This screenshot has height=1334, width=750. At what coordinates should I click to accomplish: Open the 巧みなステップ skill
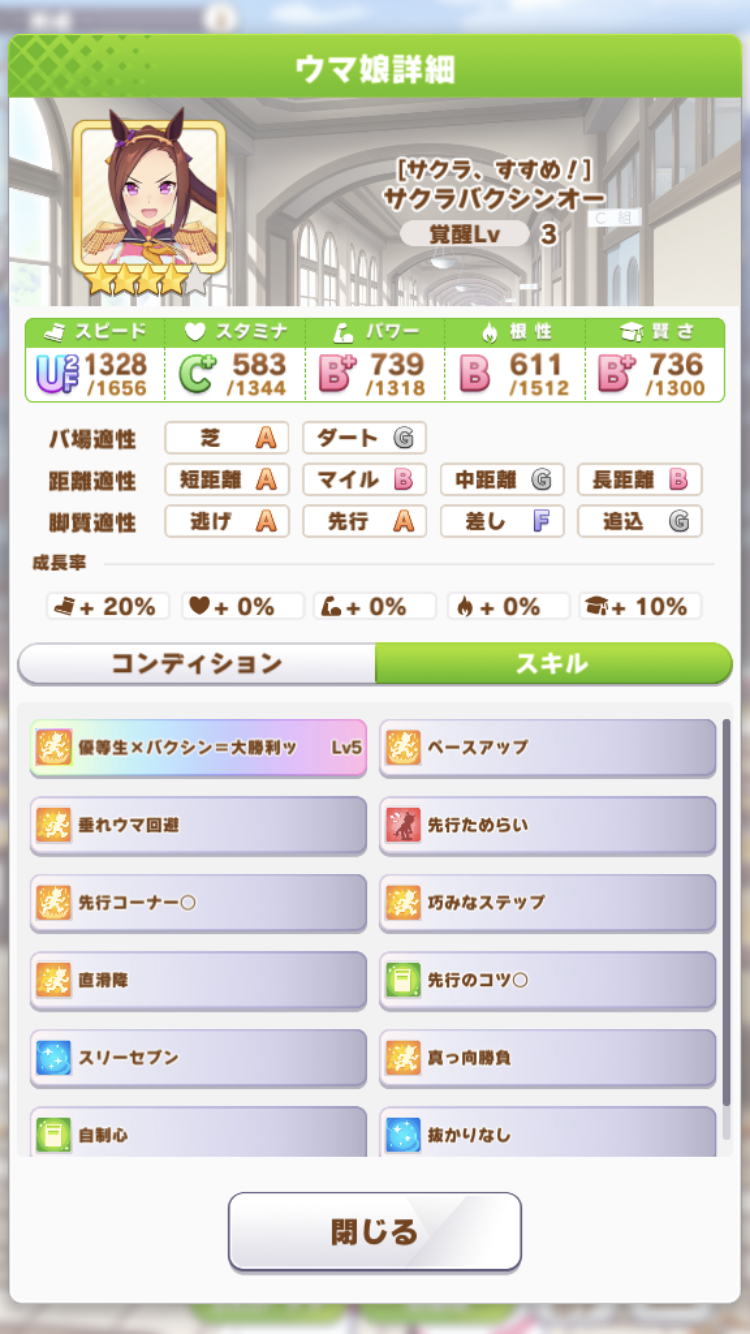(548, 902)
